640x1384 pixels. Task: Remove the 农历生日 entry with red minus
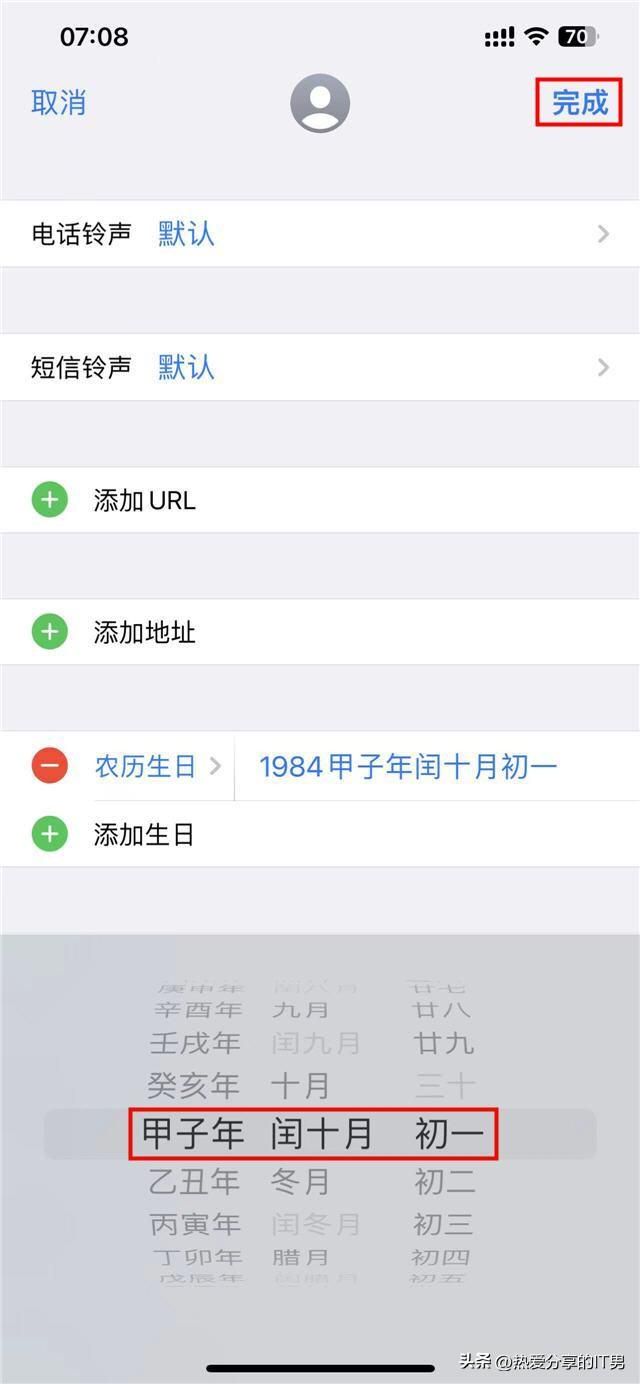[x=49, y=767]
